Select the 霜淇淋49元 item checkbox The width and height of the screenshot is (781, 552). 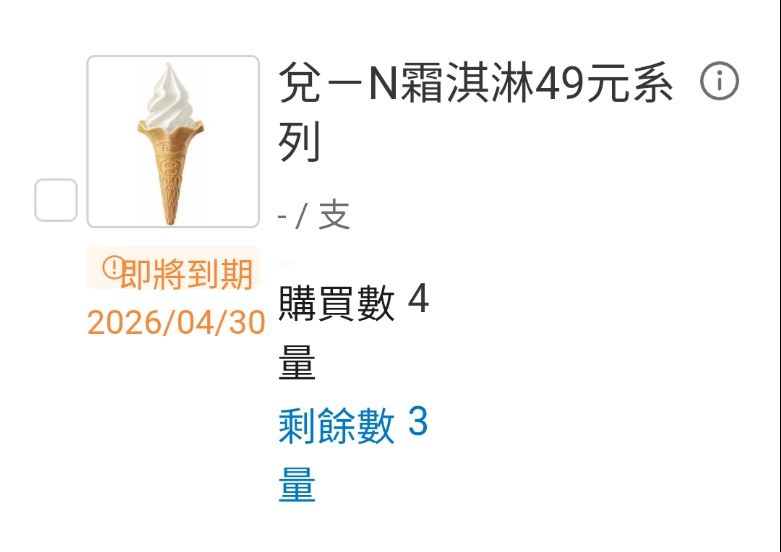tap(56, 200)
